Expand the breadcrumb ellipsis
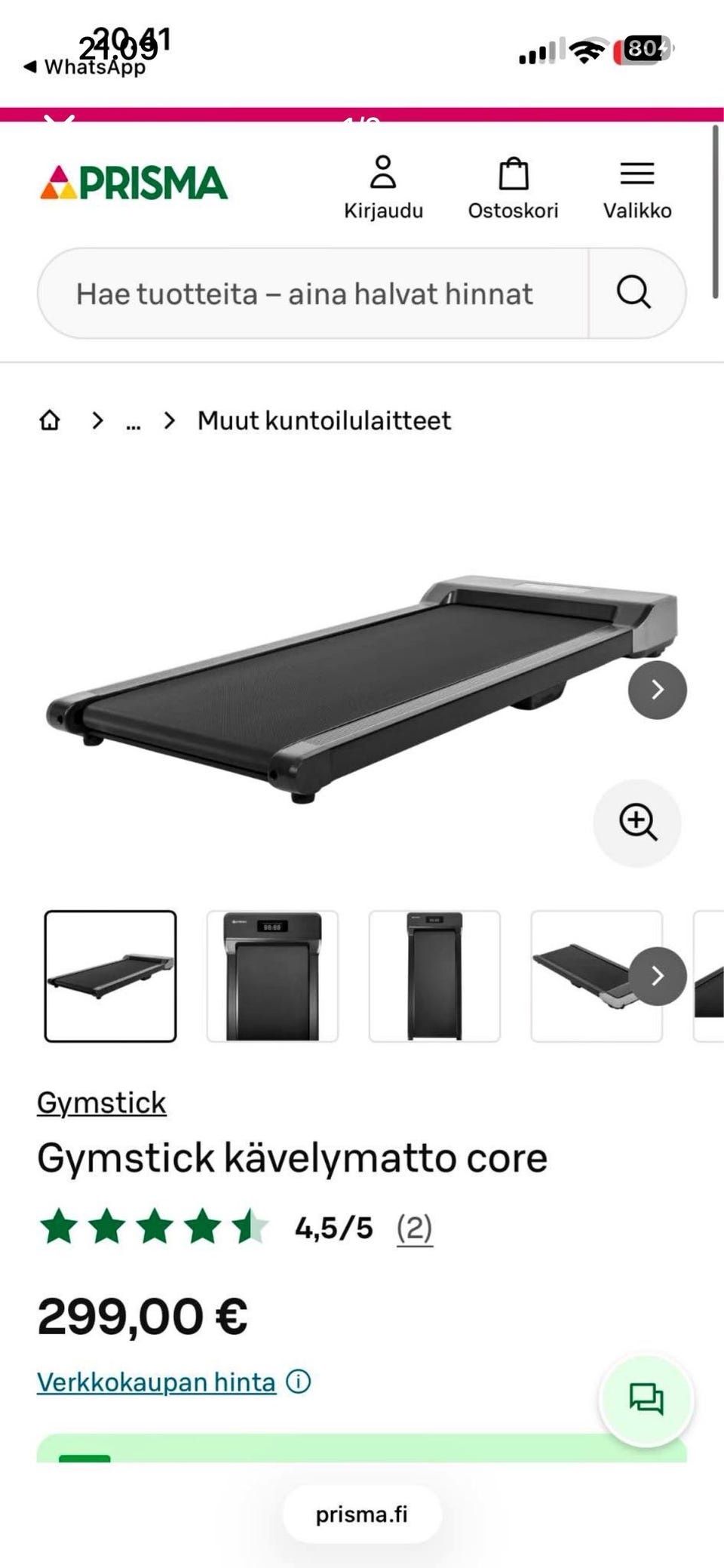Image resolution: width=724 pixels, height=1568 pixels. coord(133,422)
